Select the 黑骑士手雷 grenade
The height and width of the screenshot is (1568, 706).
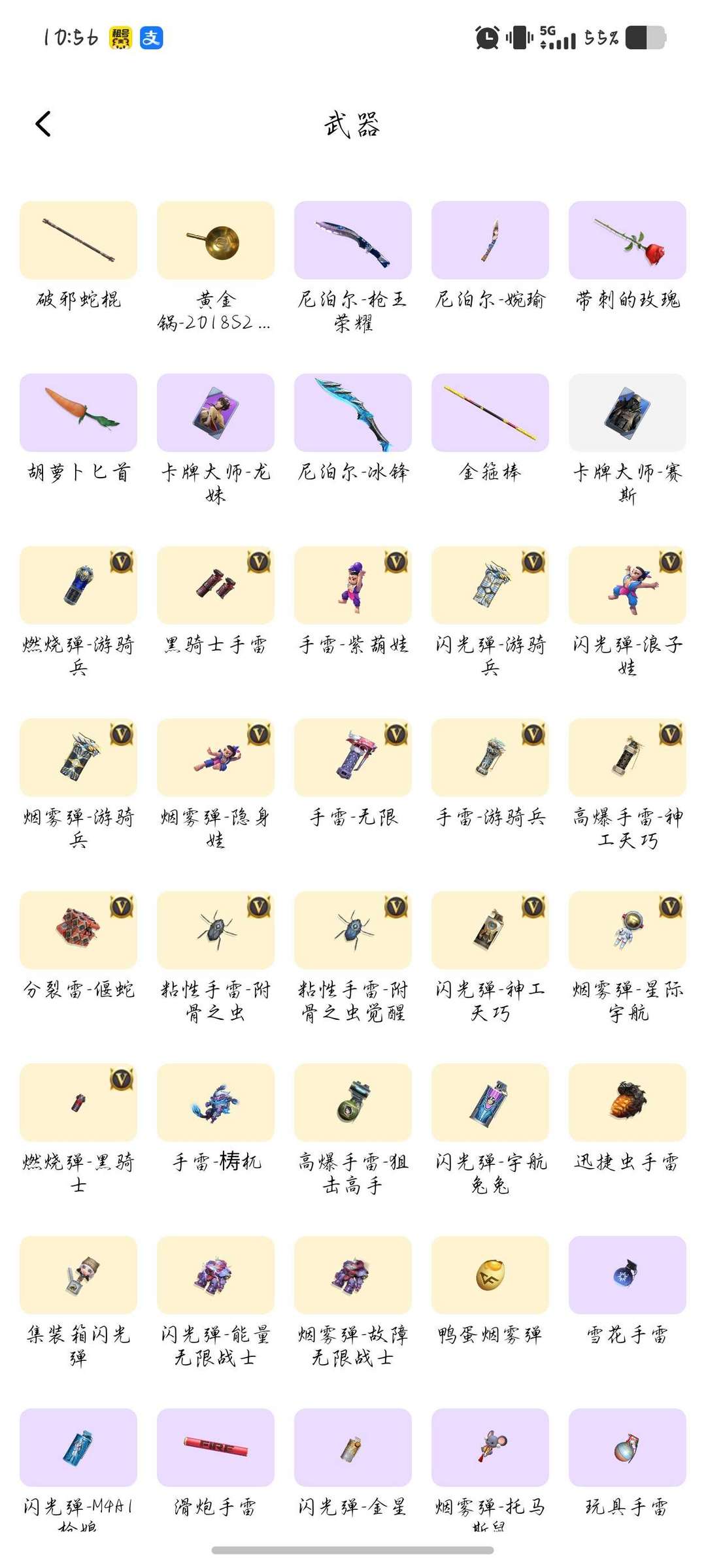click(216, 585)
